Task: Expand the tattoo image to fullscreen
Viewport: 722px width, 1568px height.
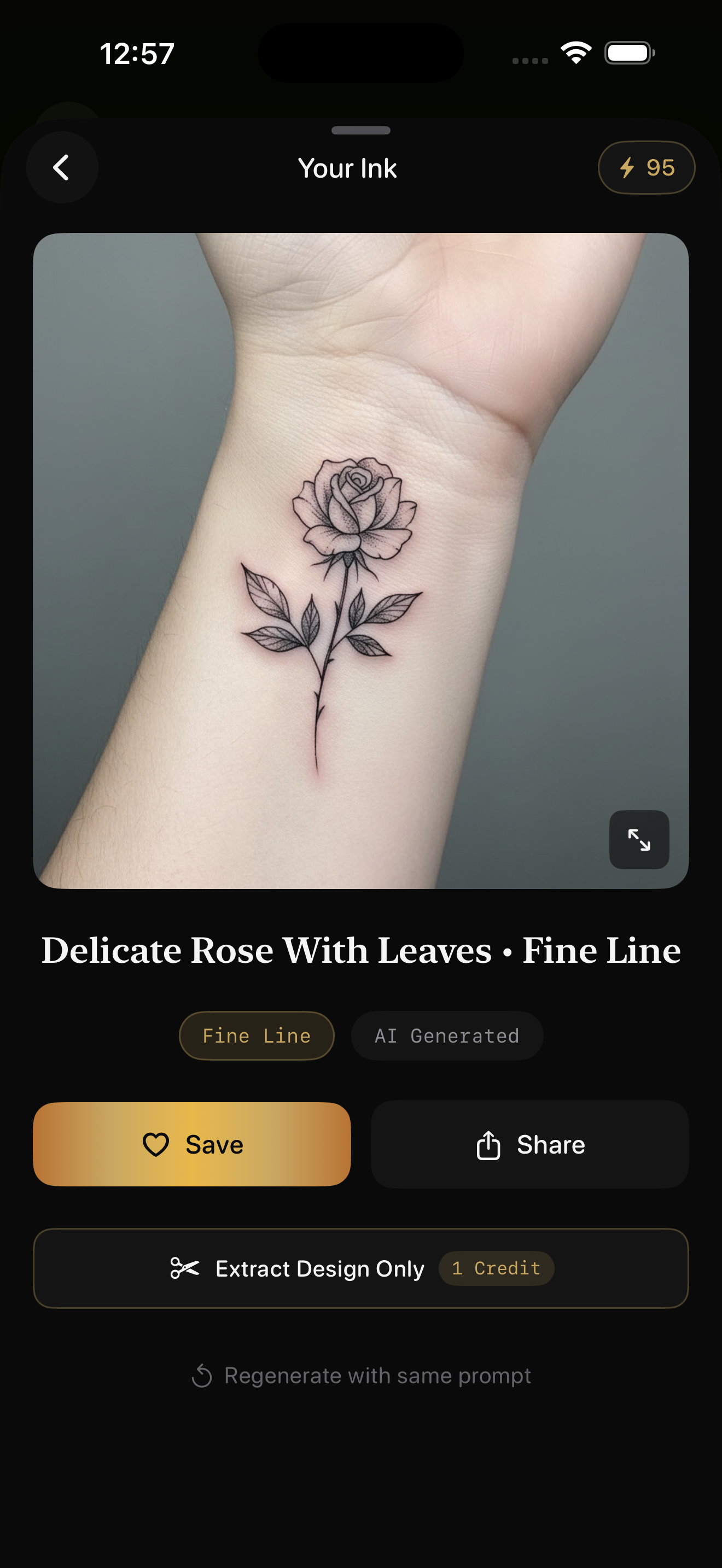Action: 639,839
